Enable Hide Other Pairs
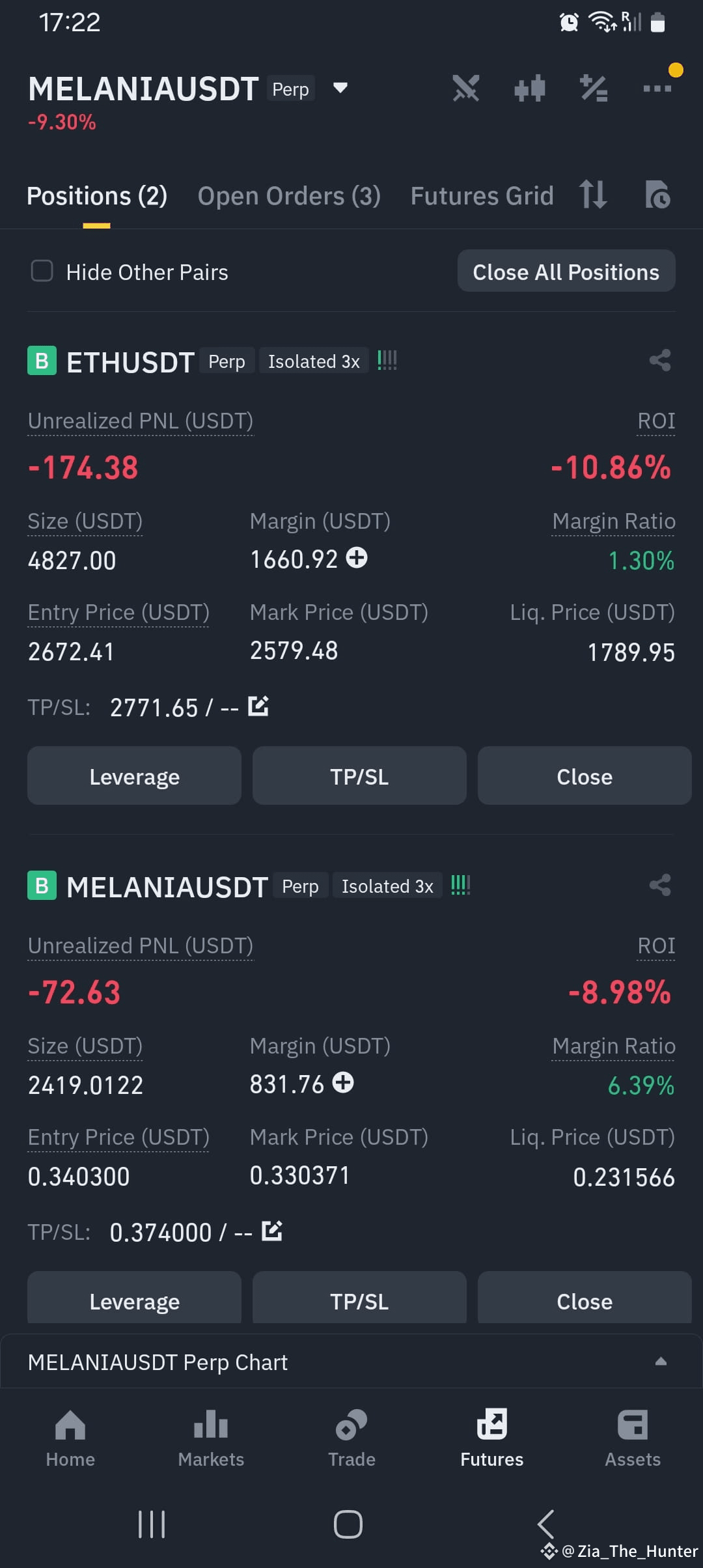This screenshot has height=1568, width=703. pyautogui.click(x=42, y=272)
